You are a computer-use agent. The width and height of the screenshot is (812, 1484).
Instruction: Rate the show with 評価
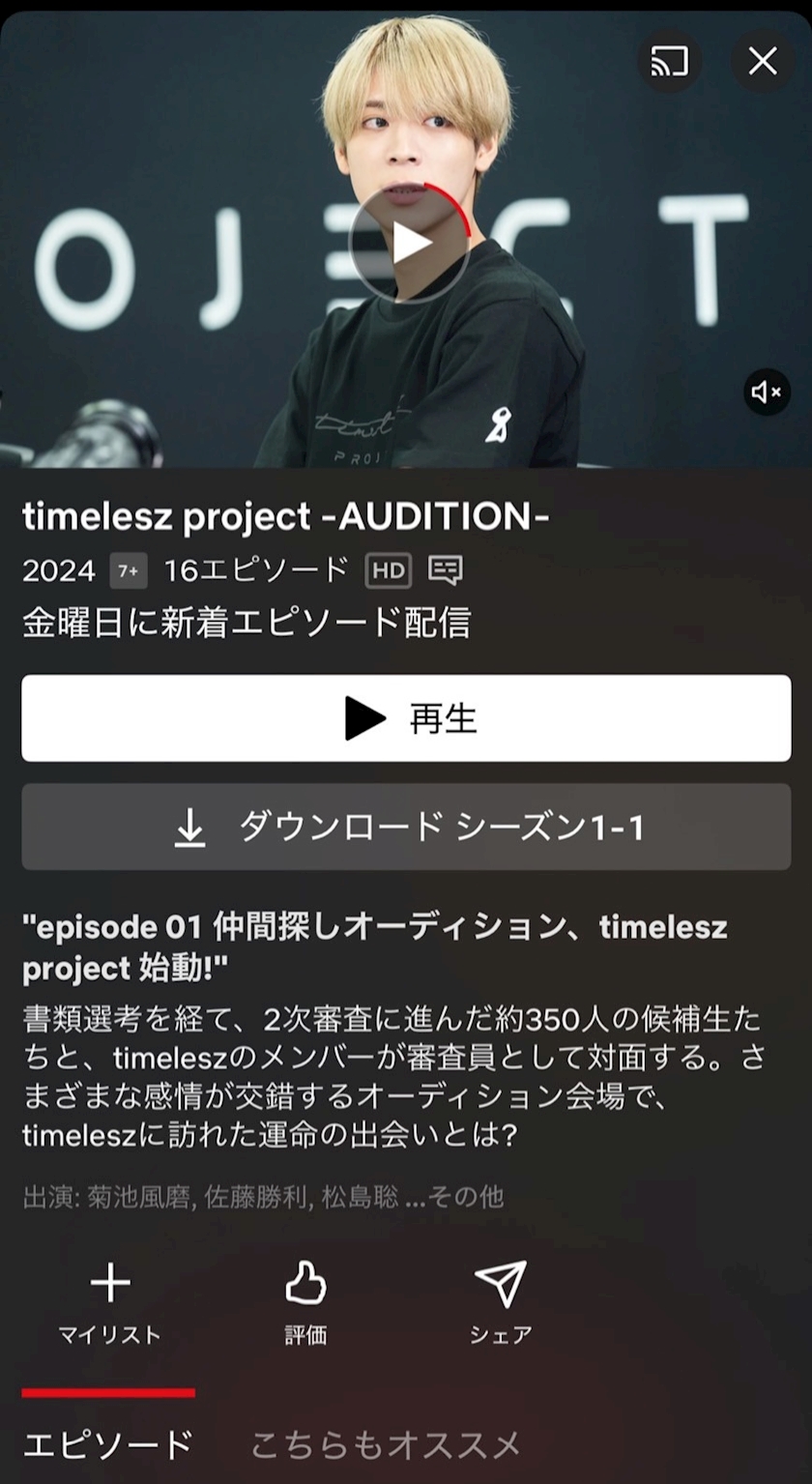[x=305, y=1306]
